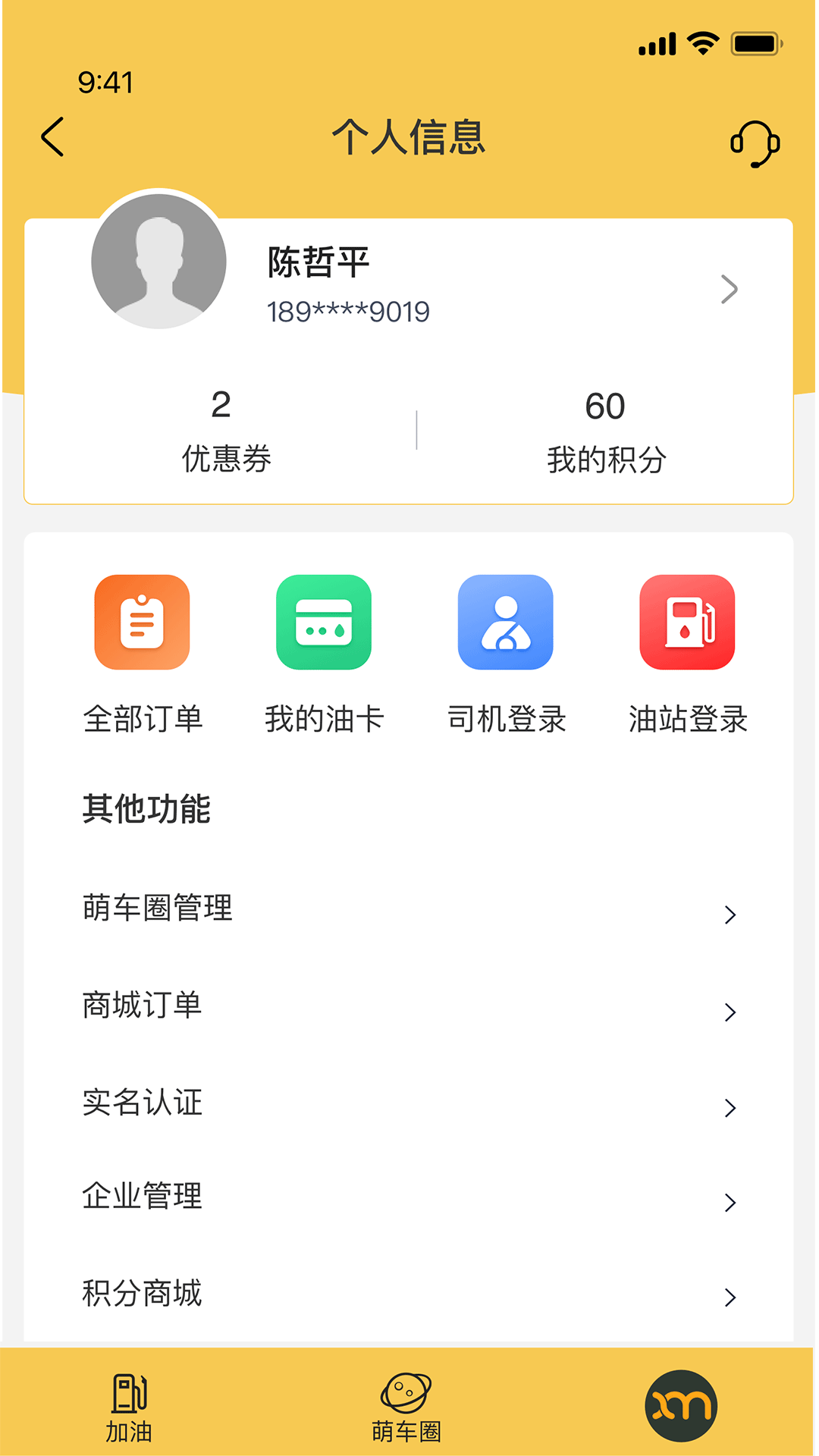Screen dimensions: 819x1456
Task: Switch to the 萌车圈 tab
Action: (x=406, y=1407)
